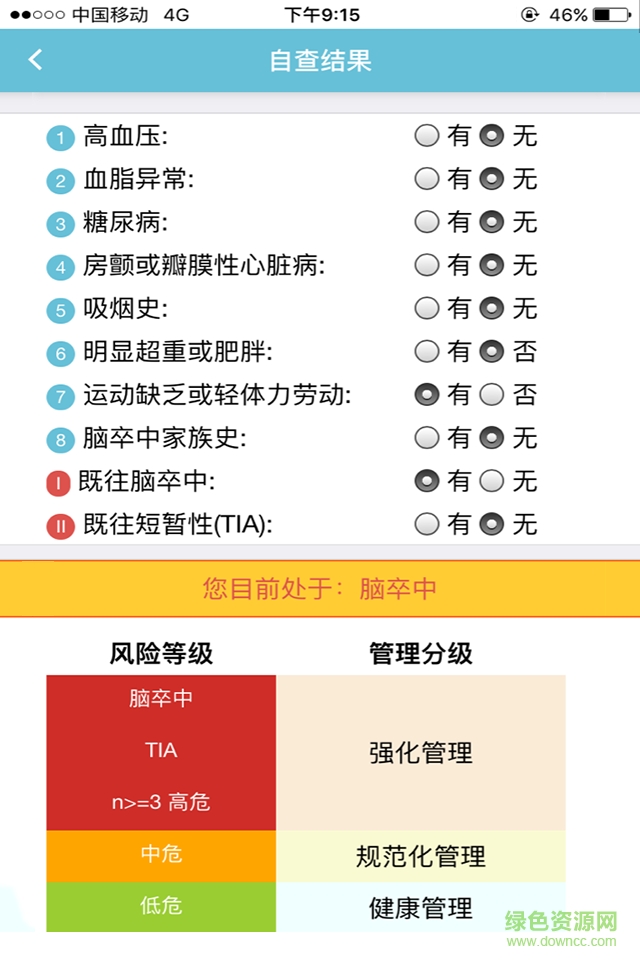
Task: Select 无 for 既往脑卒中
Action: (x=491, y=481)
